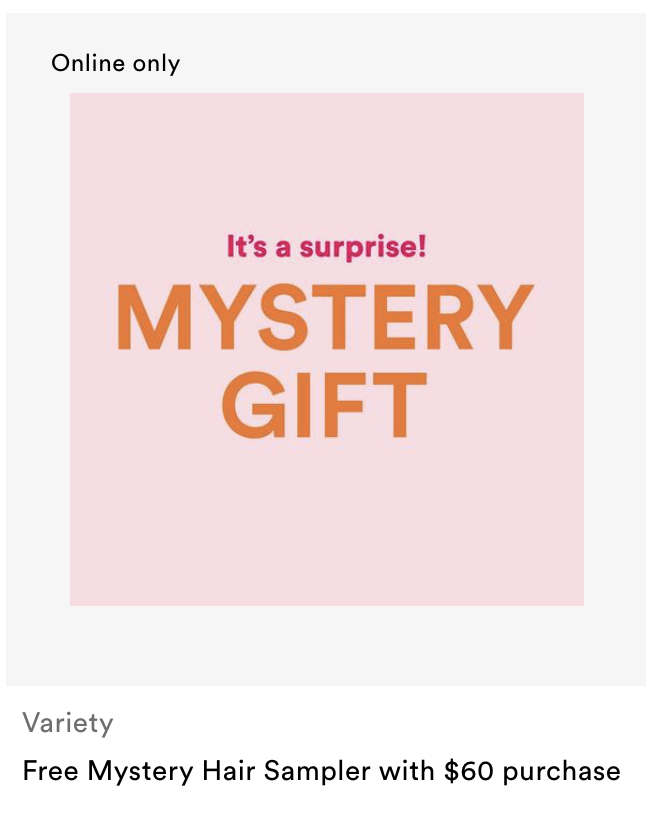Open the Free Mystery Hair Sampler gift card
Screen dimensions: 646x838
tap(321, 771)
